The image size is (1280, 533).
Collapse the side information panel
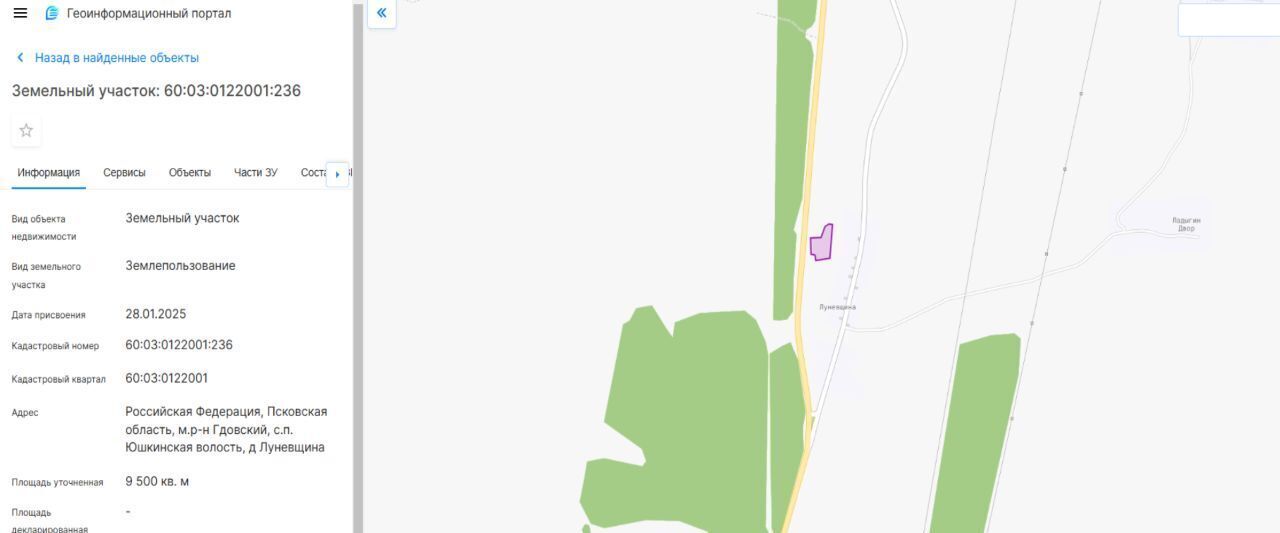381,14
